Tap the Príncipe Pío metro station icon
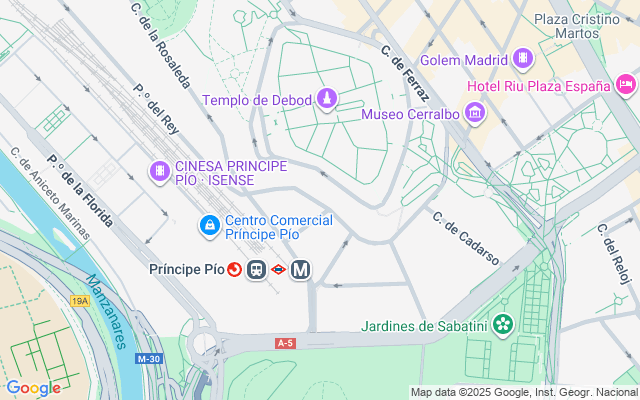This screenshot has width=640, height=400. click(299, 269)
